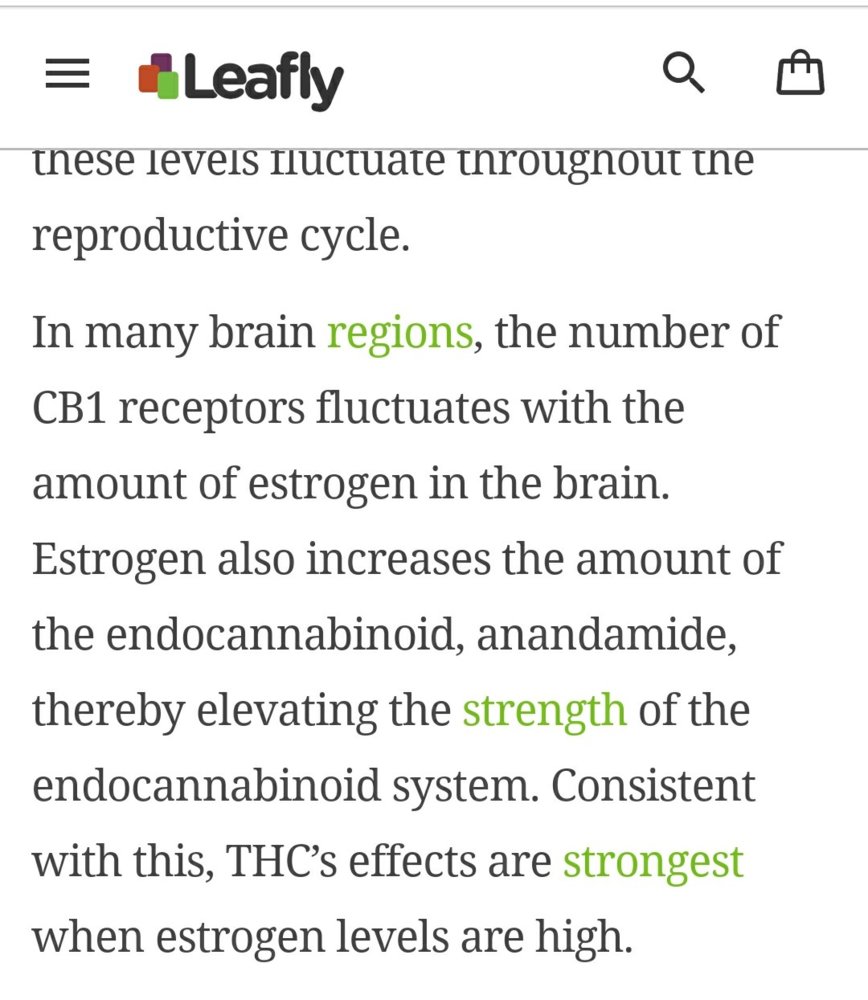Open the shopping bag
Image resolution: width=868 pixels, height=1000 pixels.
coord(801,73)
